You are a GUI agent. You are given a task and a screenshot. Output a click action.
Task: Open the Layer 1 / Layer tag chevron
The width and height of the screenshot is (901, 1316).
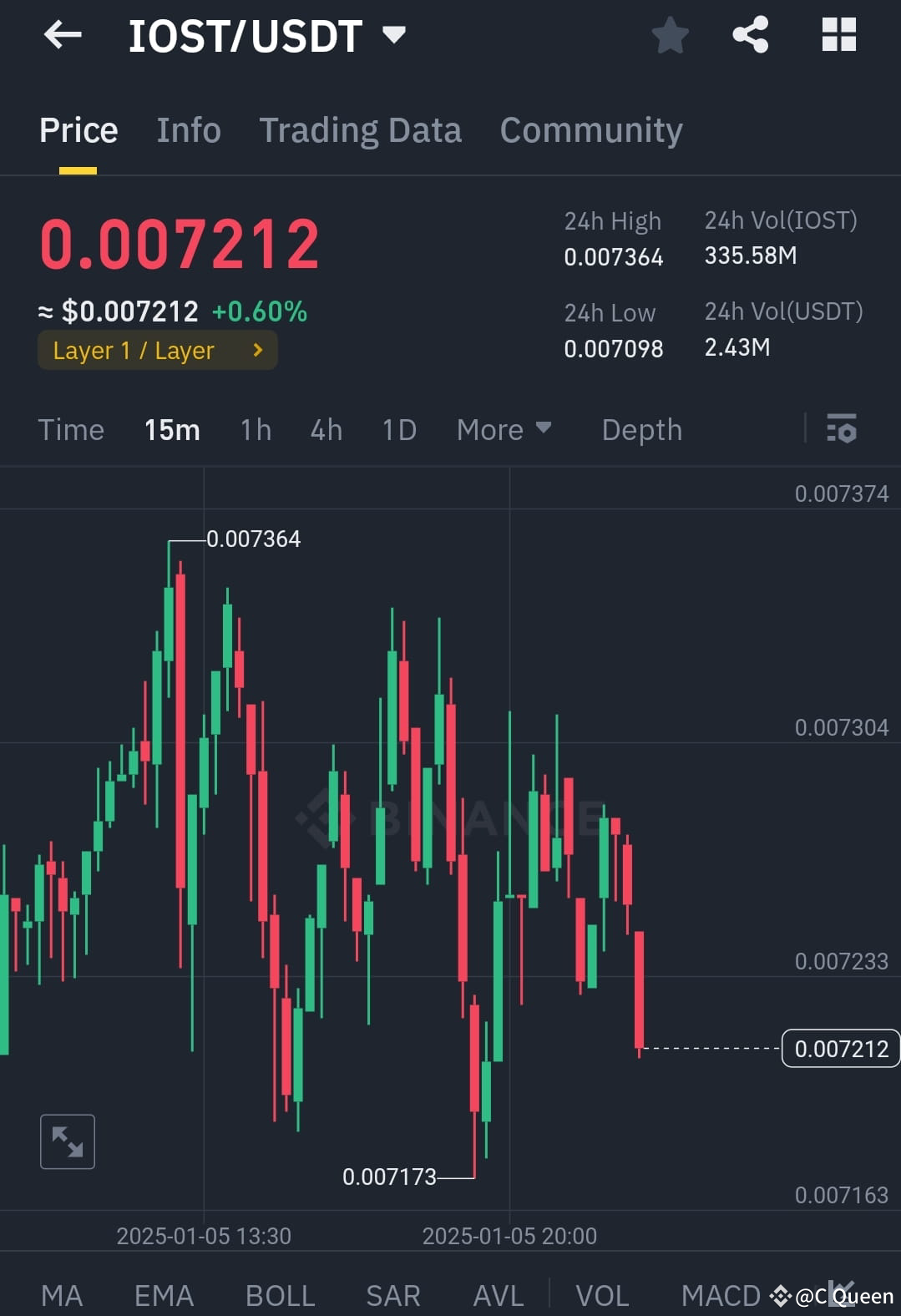(x=257, y=350)
